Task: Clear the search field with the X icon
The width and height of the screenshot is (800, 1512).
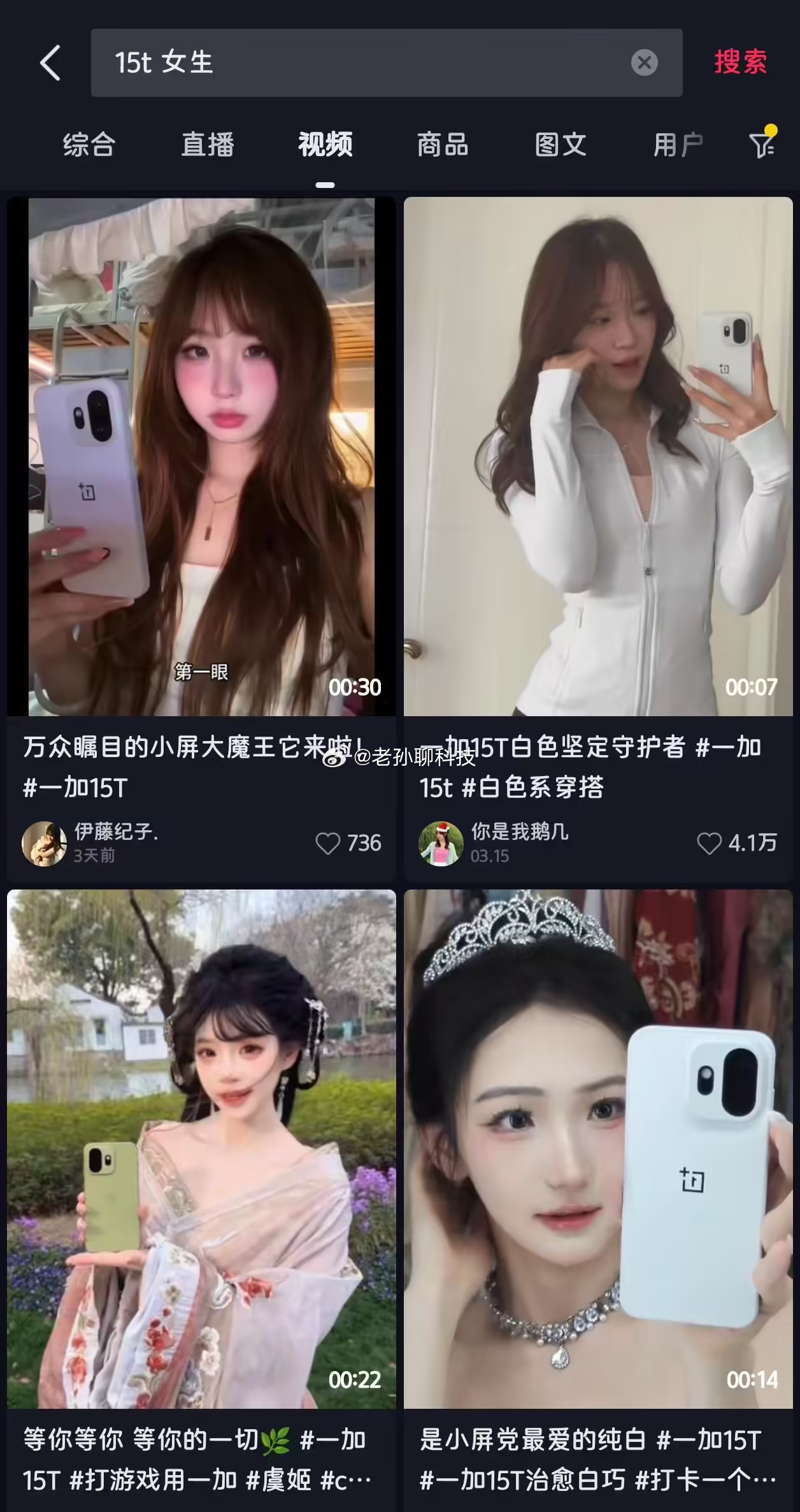Action: 645,62
